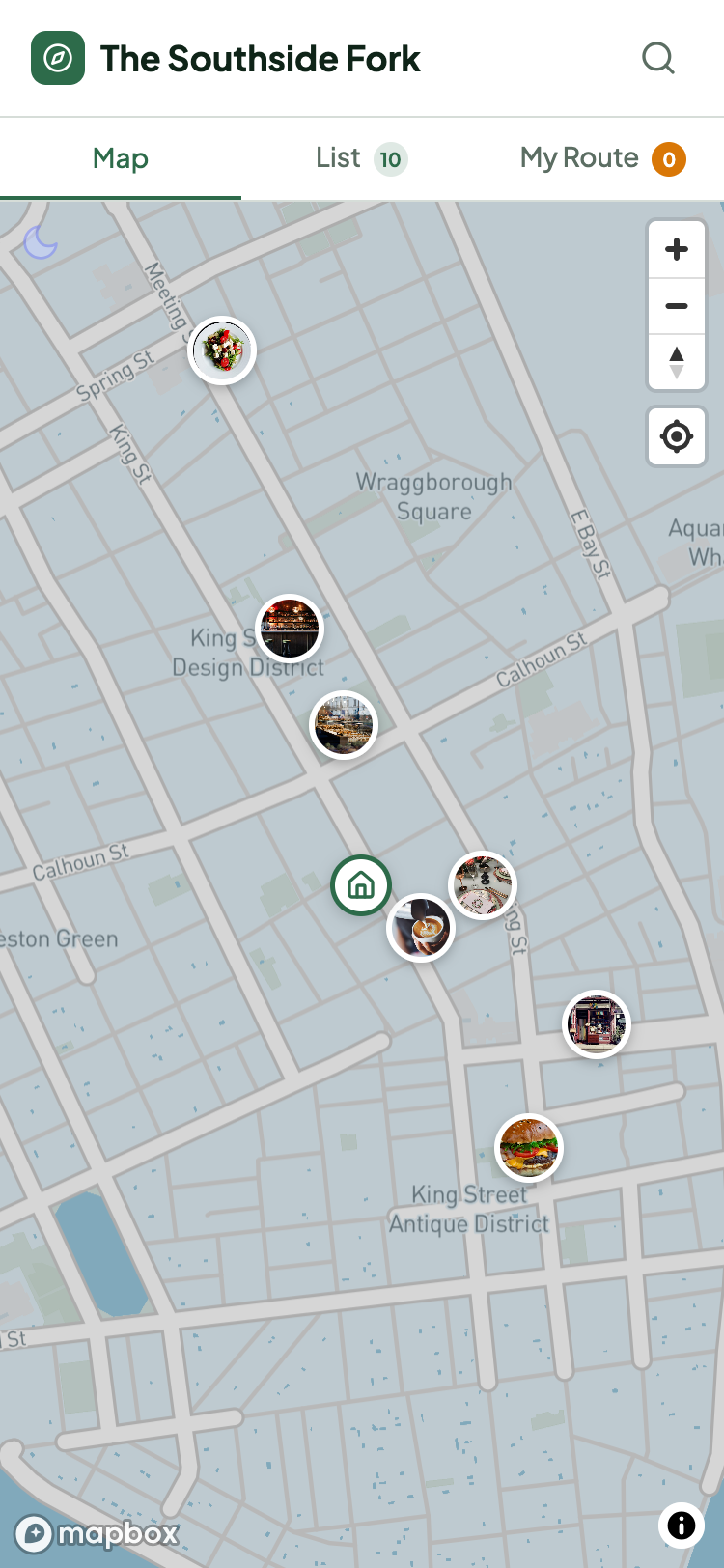Open the storefront photo marker
The image size is (724, 1568).
click(597, 1024)
